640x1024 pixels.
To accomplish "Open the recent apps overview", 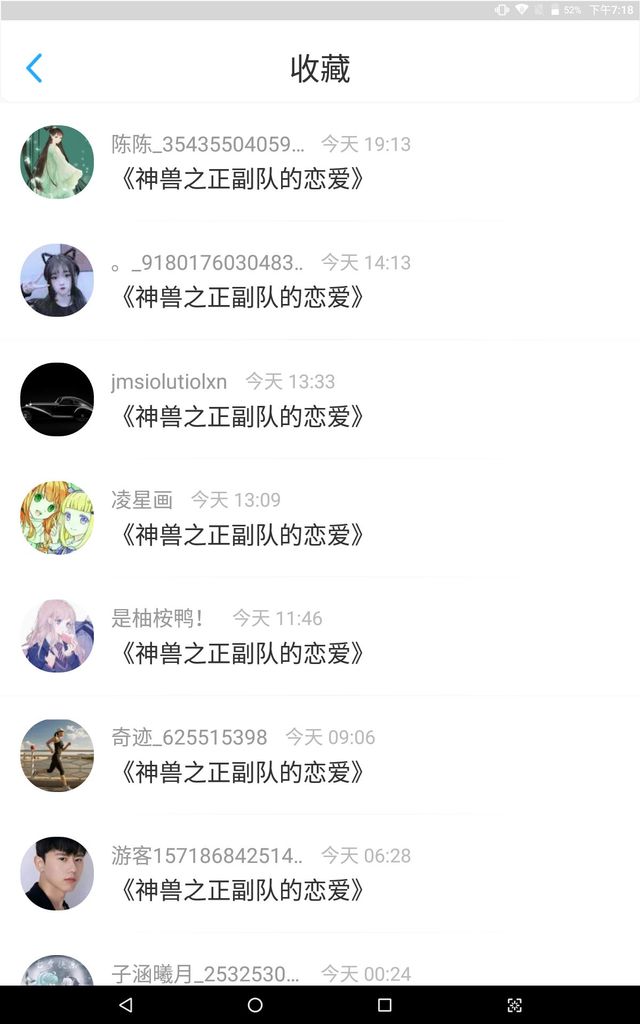I will [385, 1004].
